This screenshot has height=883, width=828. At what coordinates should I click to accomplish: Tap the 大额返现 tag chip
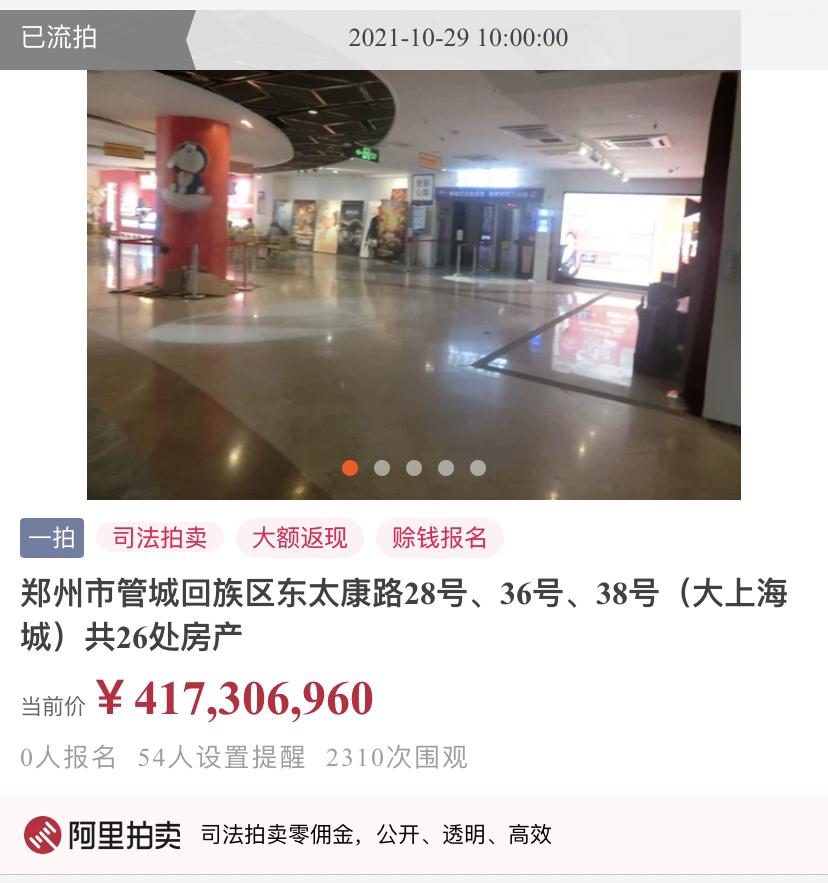300,538
